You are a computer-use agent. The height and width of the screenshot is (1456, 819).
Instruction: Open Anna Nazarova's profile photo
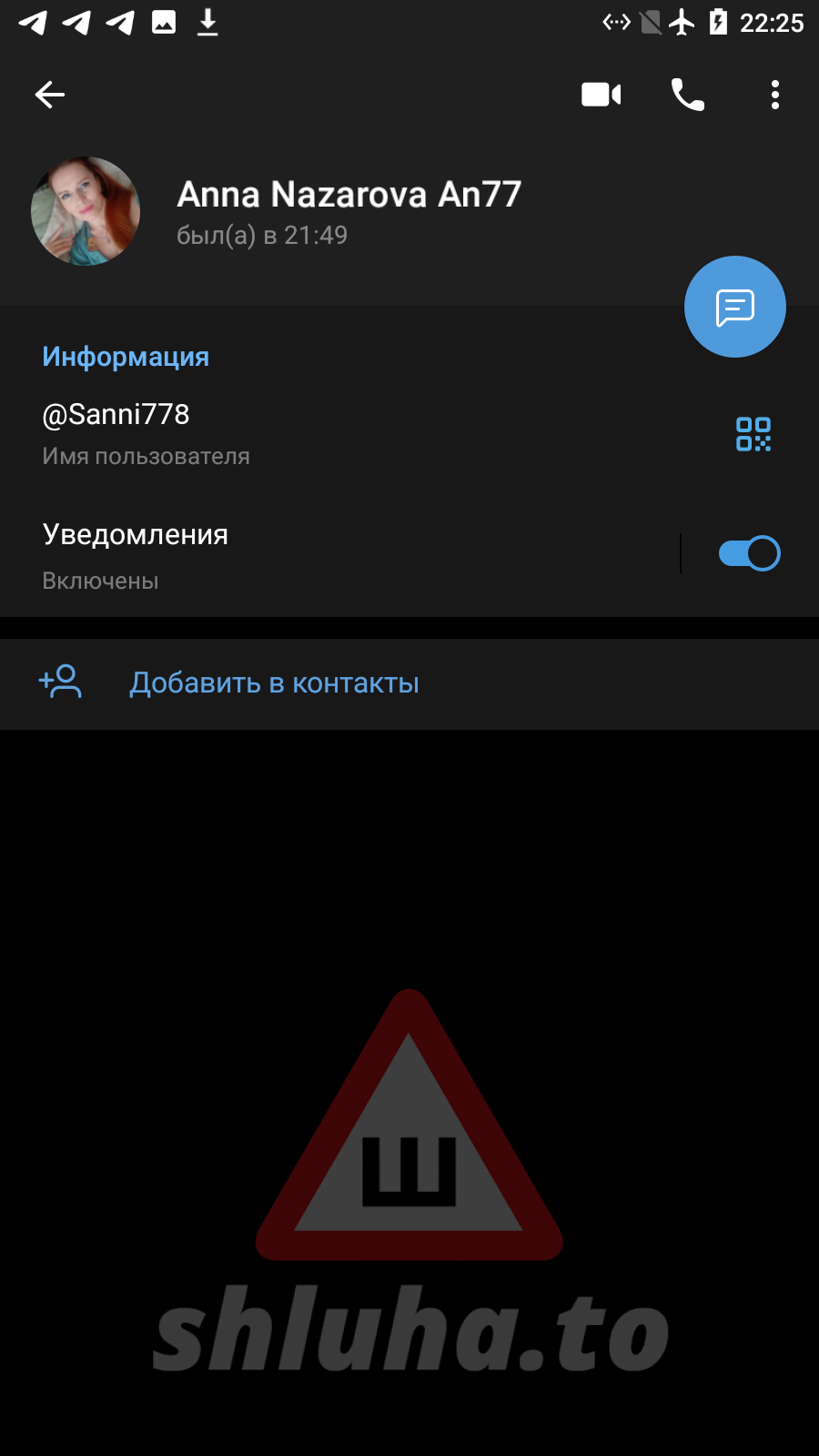86,211
